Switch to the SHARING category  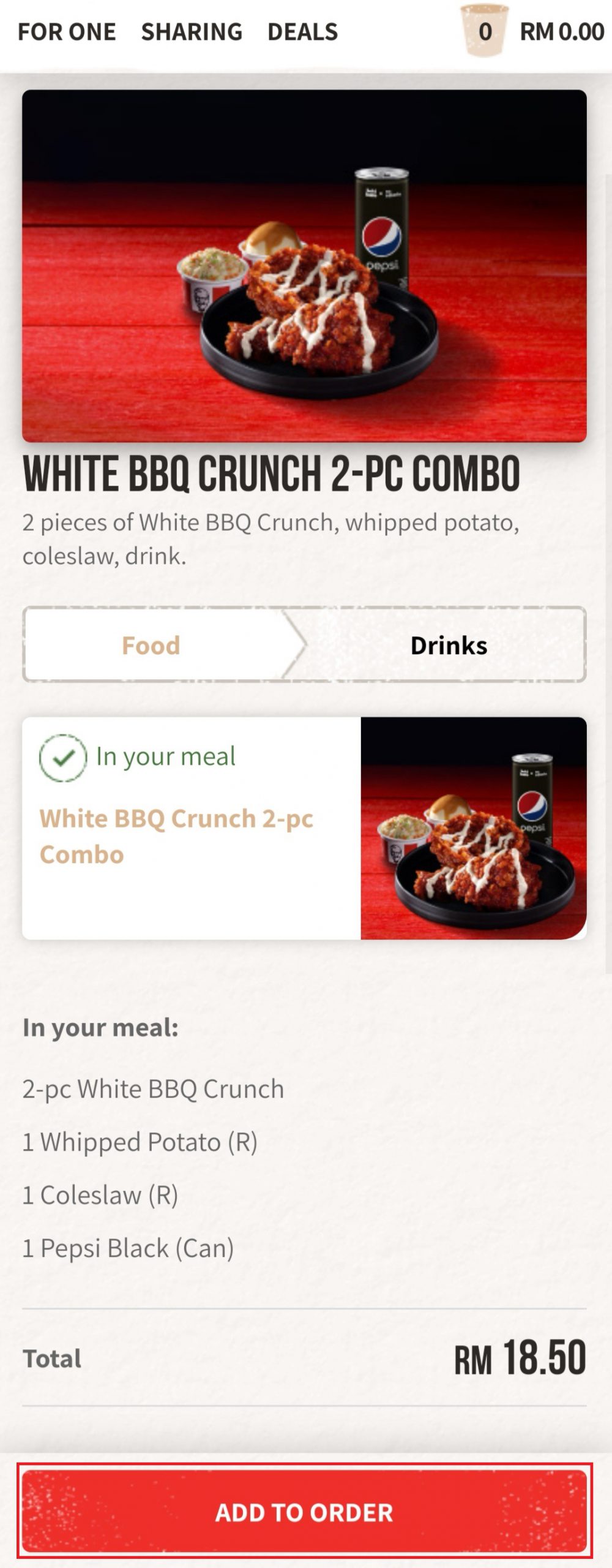pos(192,32)
